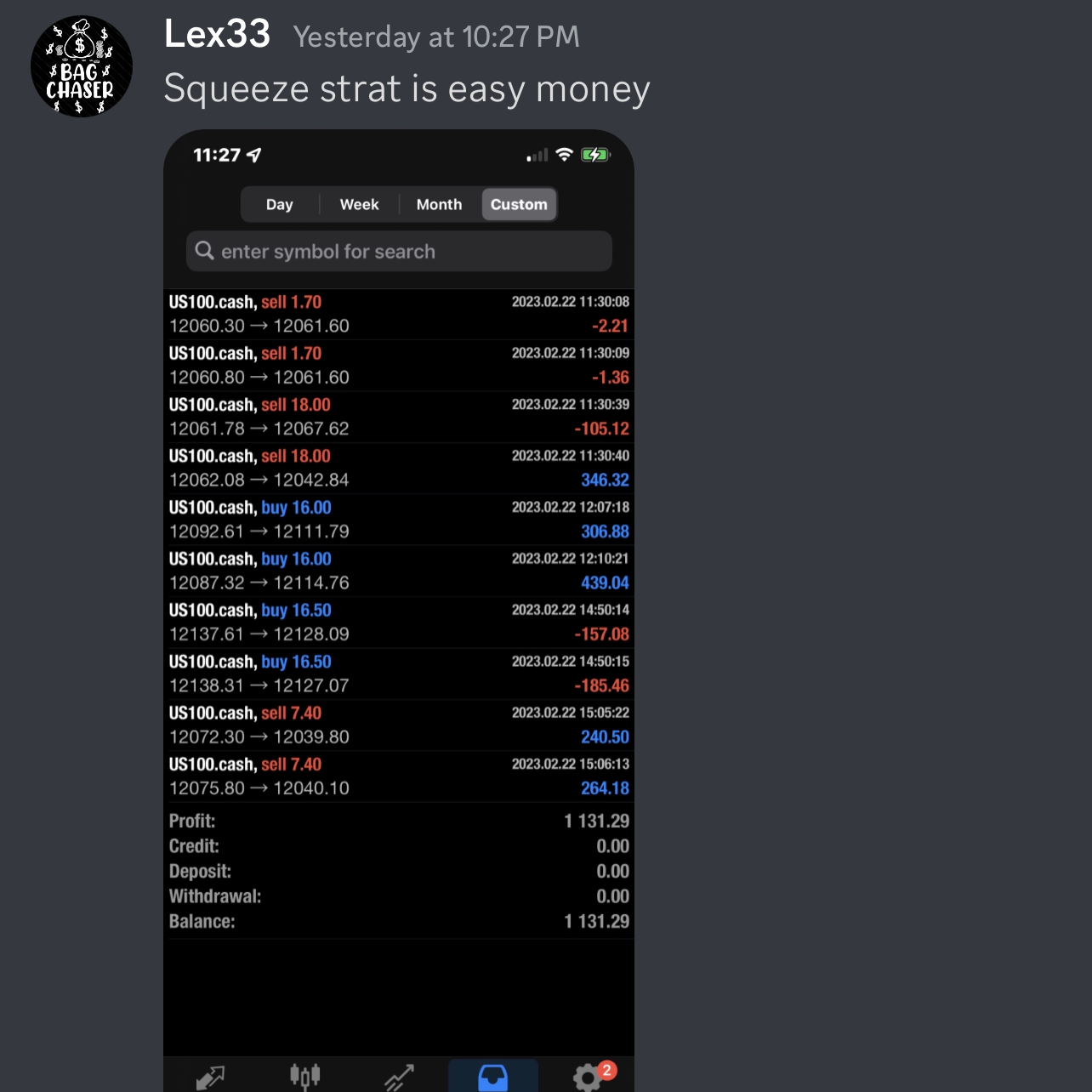Open the attached trade history screenshot
The width and height of the screenshot is (1092, 1092).
[399, 611]
